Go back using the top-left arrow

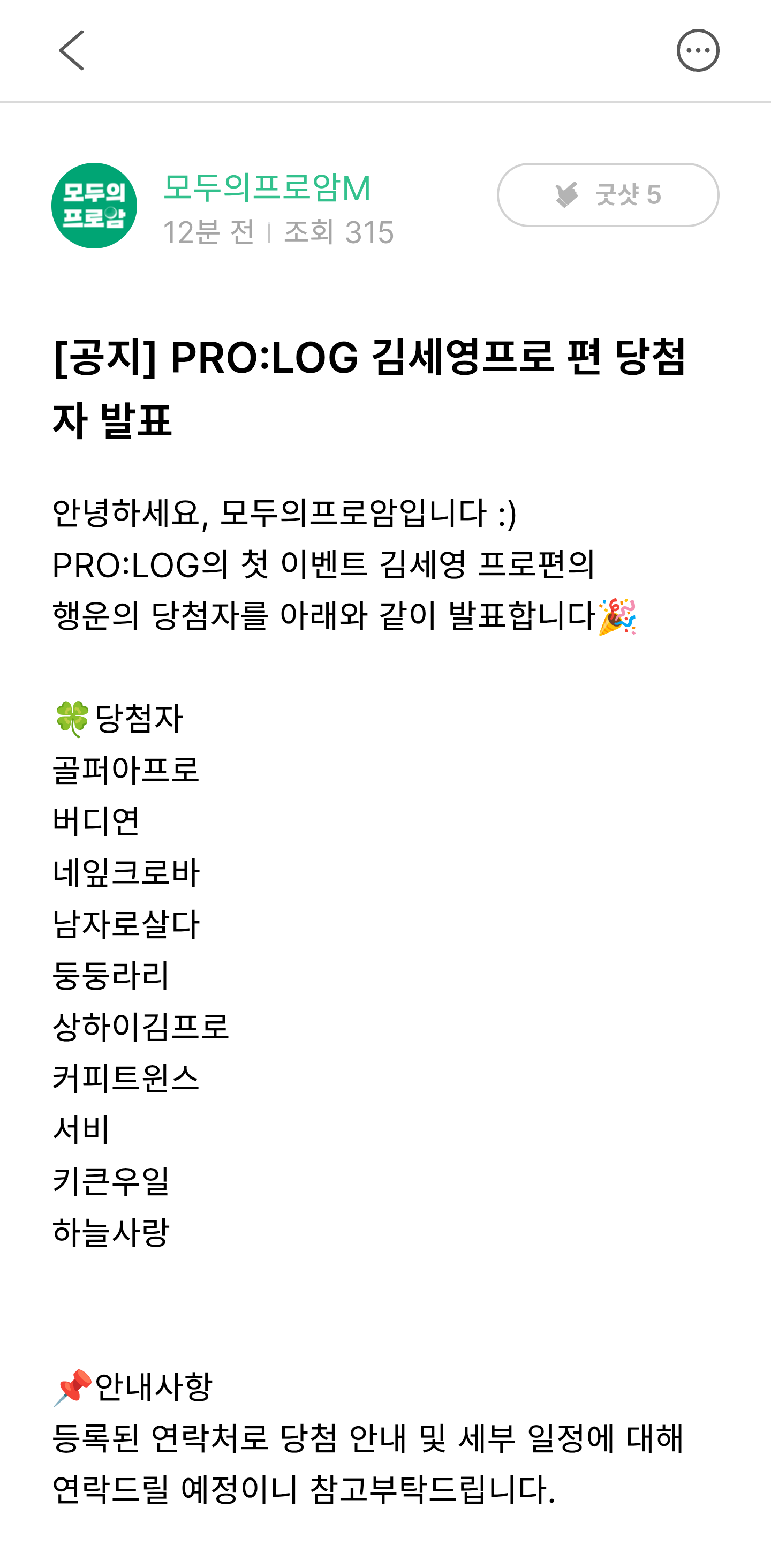pyautogui.click(x=71, y=50)
